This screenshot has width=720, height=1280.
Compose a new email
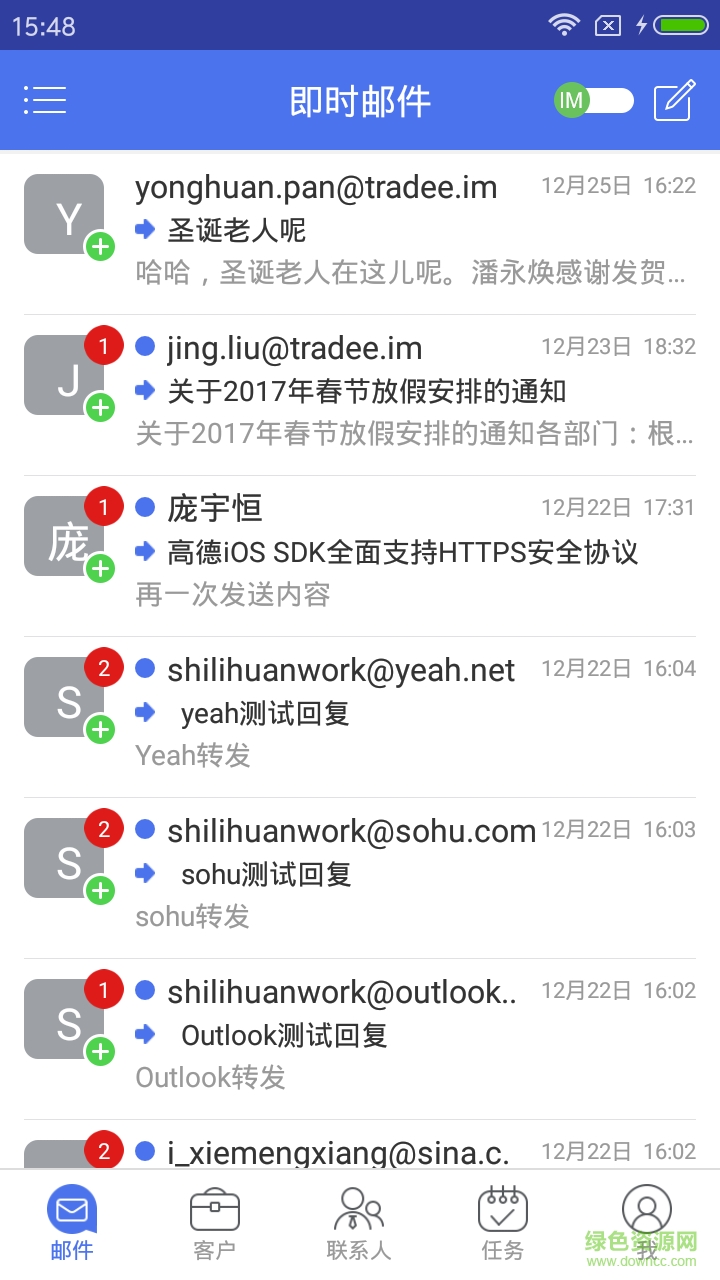coord(674,101)
